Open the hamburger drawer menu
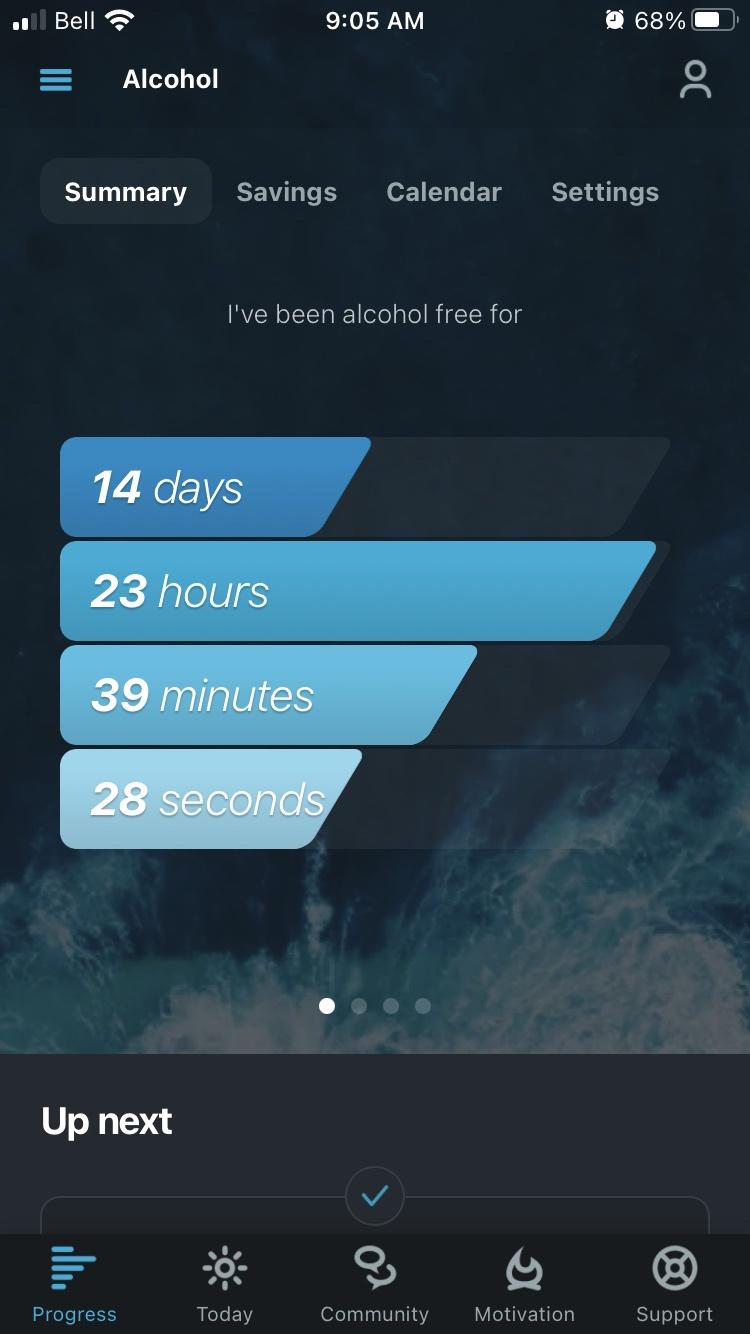Viewport: 750px width, 1334px height. coord(56,80)
